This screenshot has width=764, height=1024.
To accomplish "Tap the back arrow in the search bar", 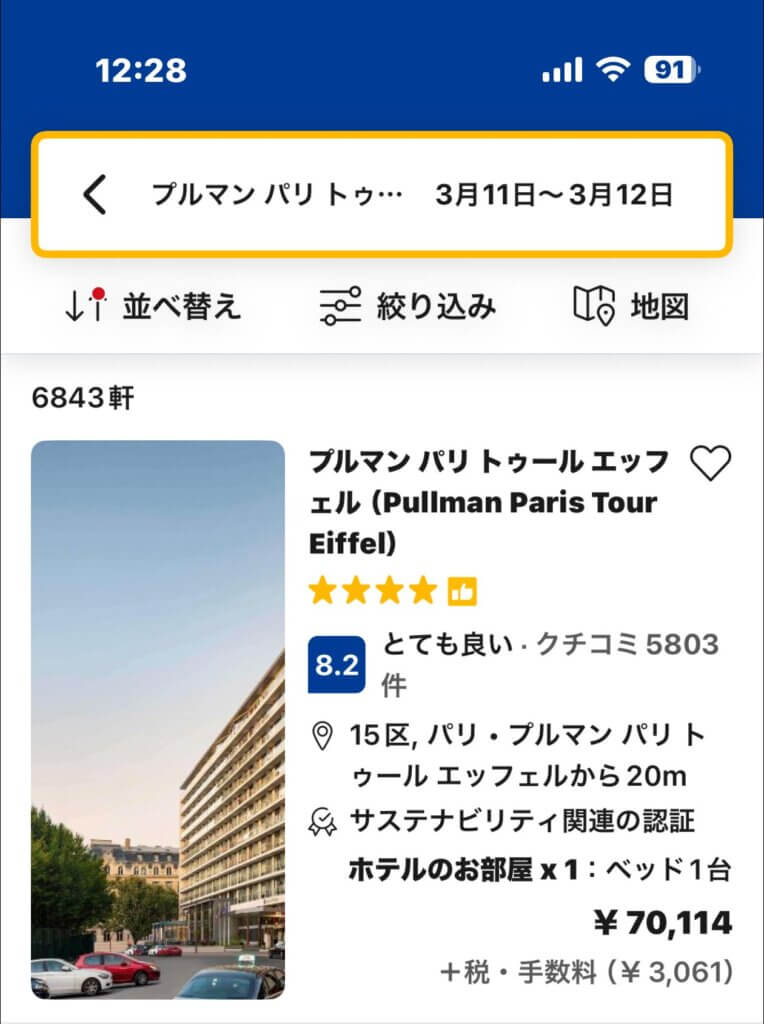I will coord(95,194).
